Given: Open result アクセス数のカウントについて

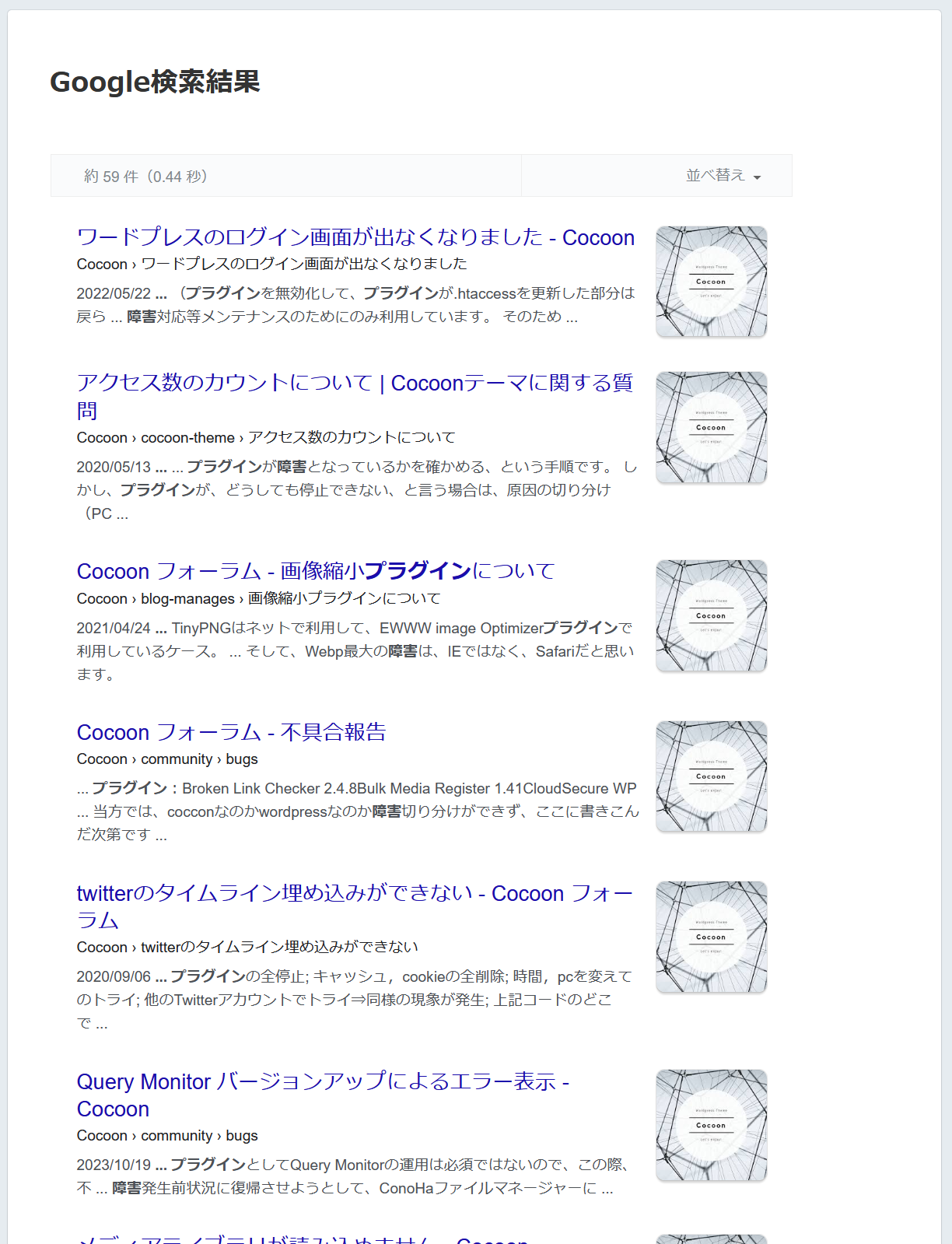Looking at the screenshot, I should coord(355,397).
